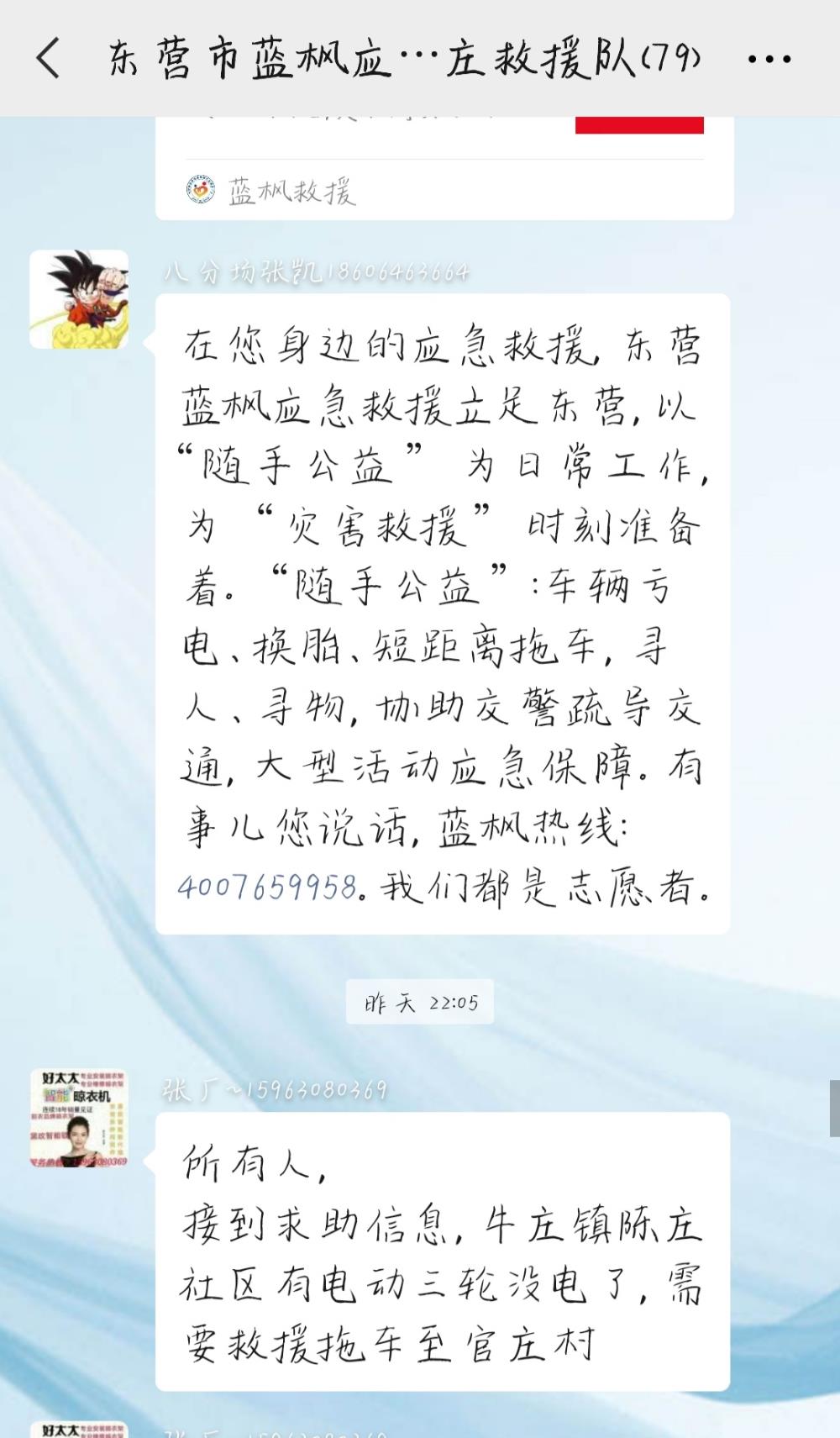The width and height of the screenshot is (840, 1438).
Task: Tap the Goku avatar of 八分场张凯
Action: [x=79, y=299]
